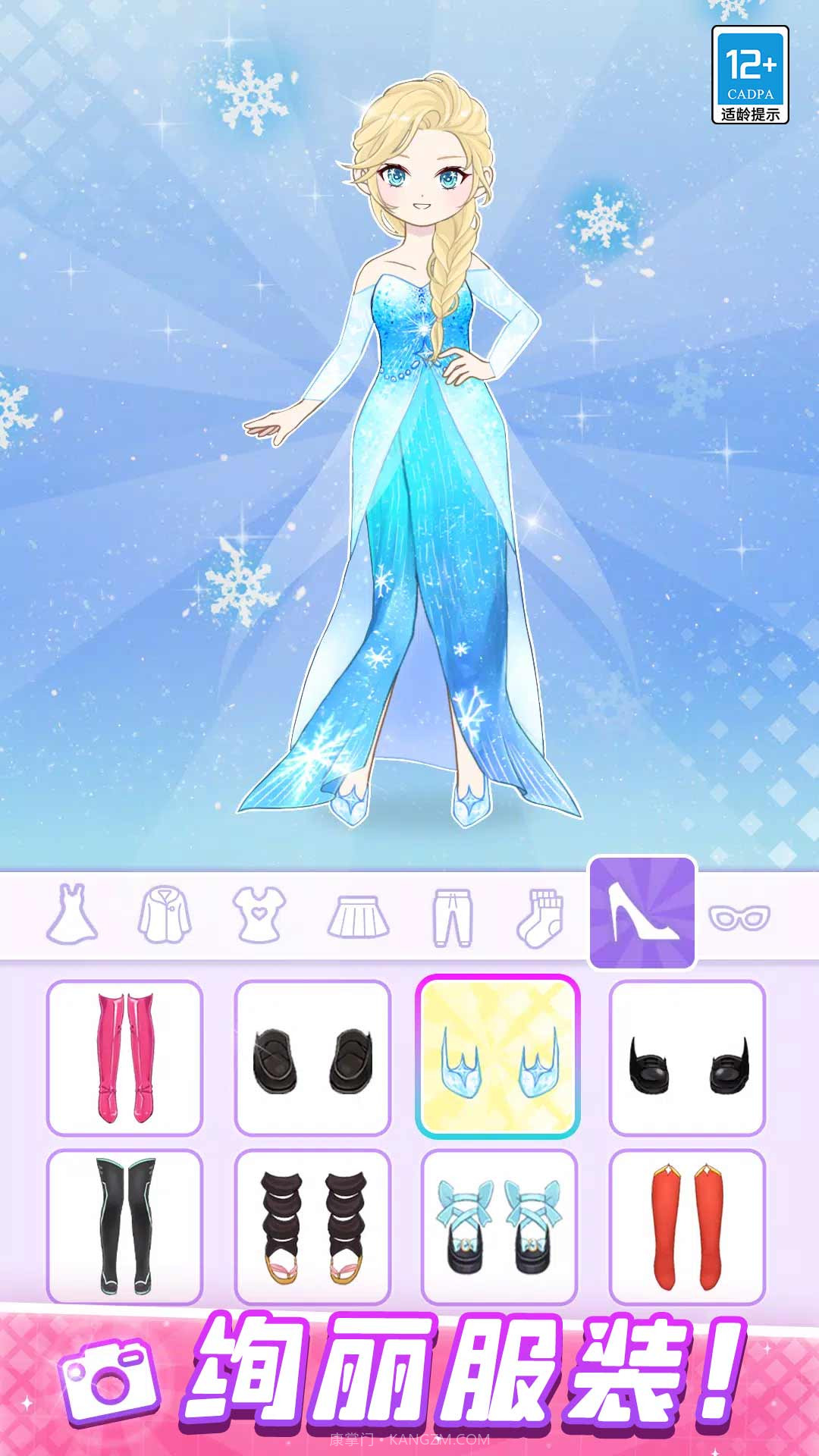
Task: Select the ice-blue crystal heels
Action: [498, 1056]
